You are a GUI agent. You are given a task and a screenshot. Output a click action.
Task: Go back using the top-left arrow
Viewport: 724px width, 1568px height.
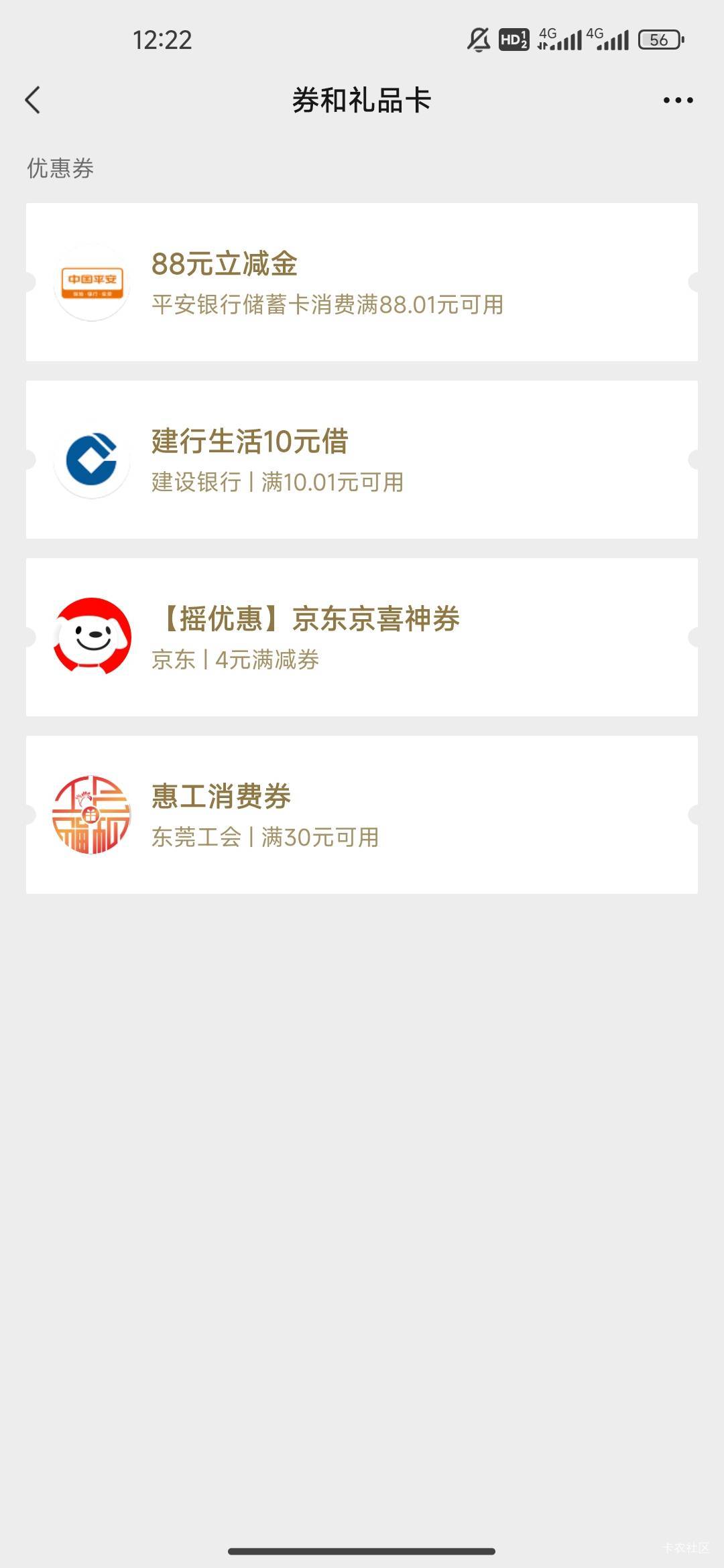[x=33, y=101]
